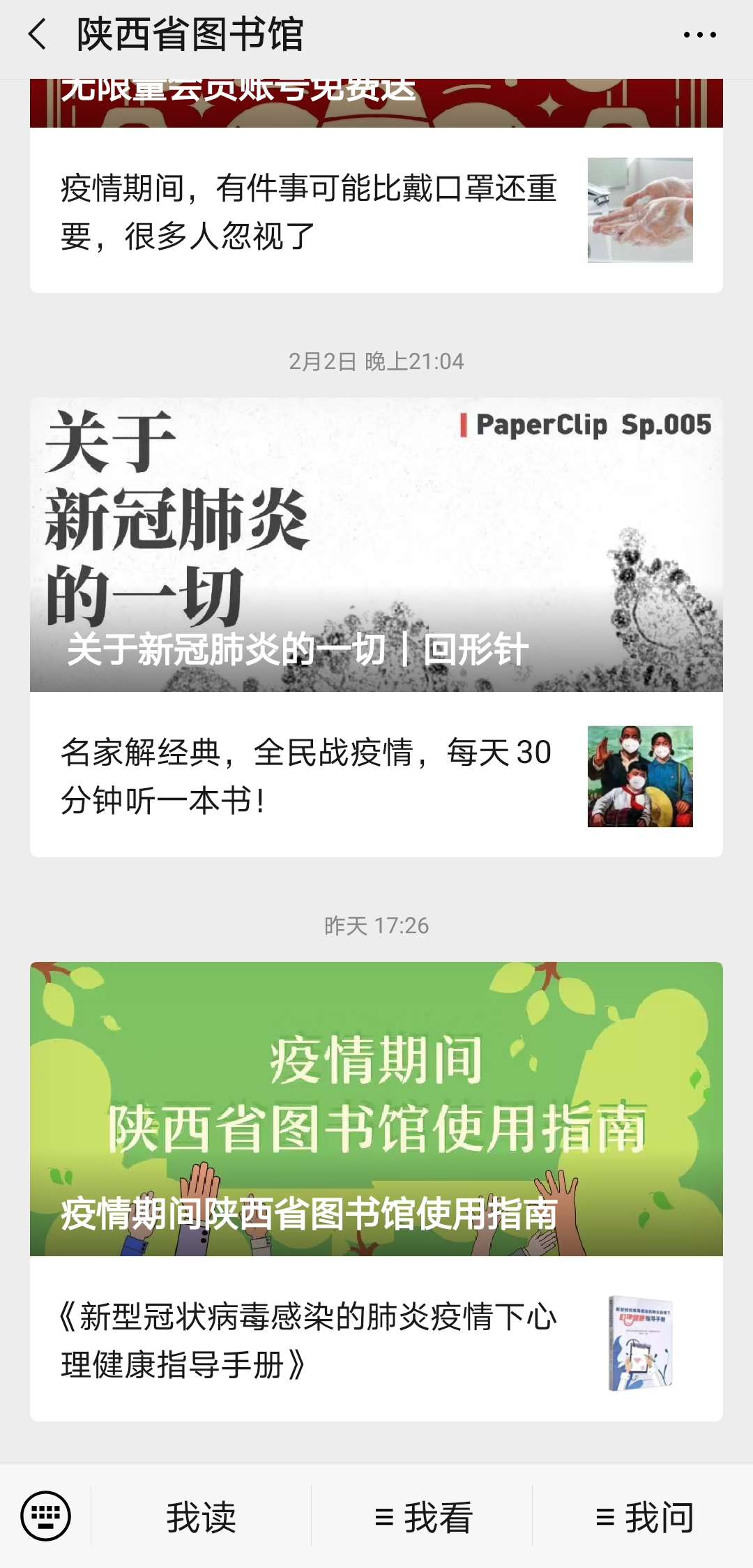Open article about something more important than masks
753x1568 pixels.
coord(376,211)
